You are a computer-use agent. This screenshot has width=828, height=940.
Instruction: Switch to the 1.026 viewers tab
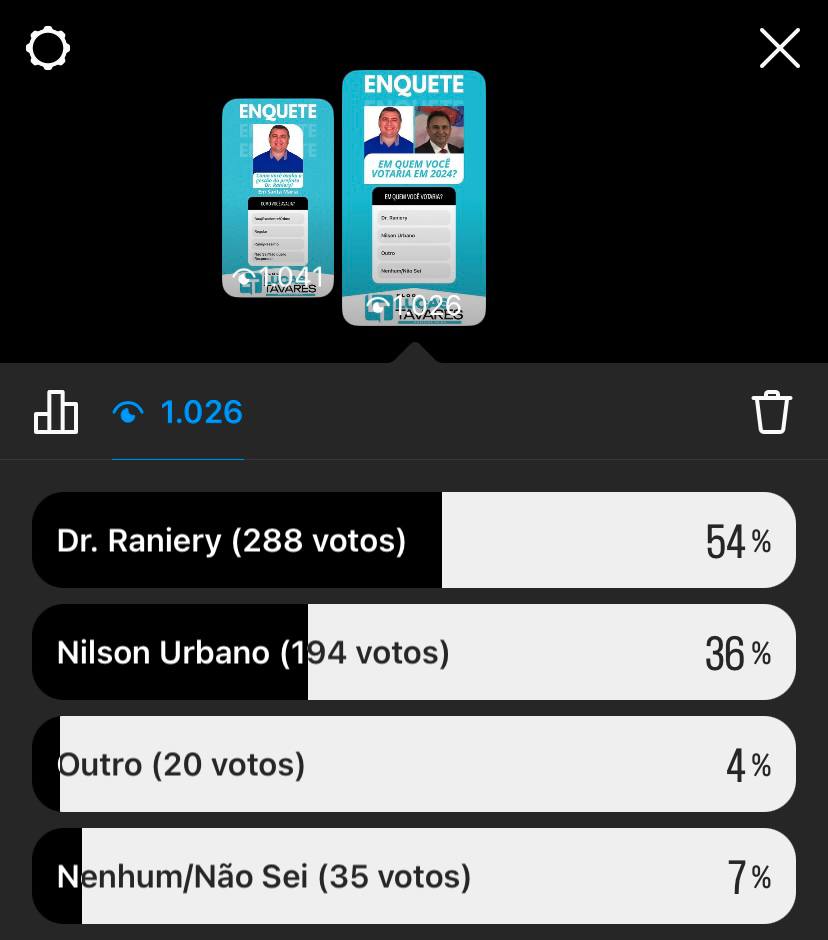(178, 412)
